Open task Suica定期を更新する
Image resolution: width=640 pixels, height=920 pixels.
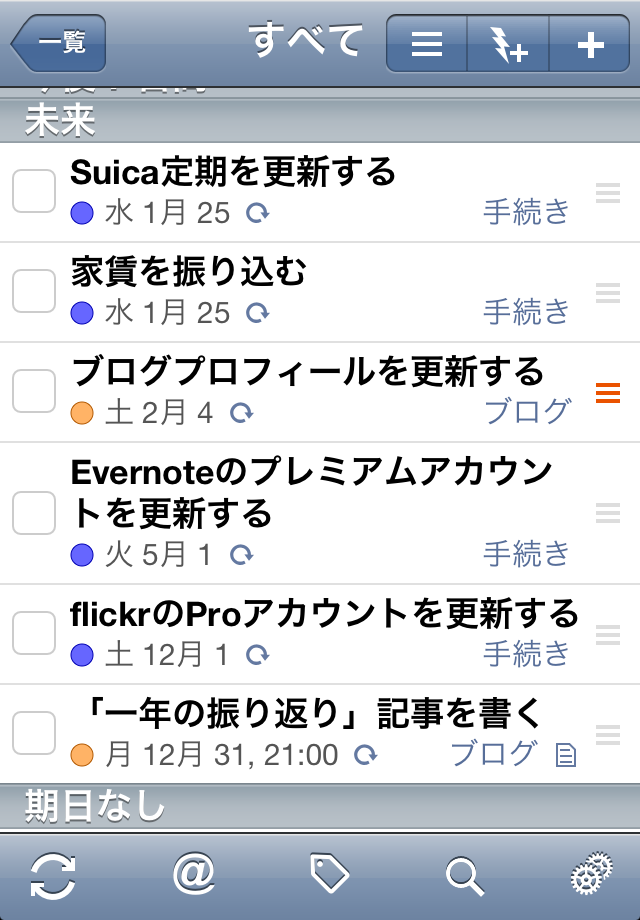coord(233,173)
